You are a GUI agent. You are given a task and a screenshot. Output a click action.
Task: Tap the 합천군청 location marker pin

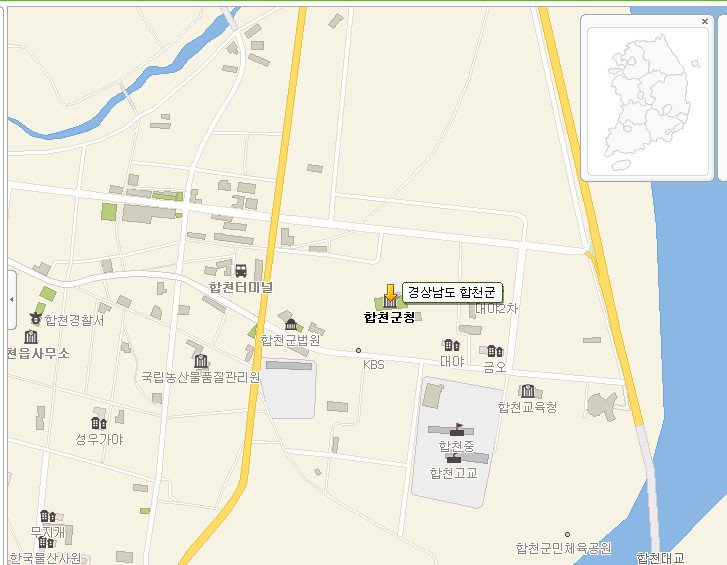point(389,295)
